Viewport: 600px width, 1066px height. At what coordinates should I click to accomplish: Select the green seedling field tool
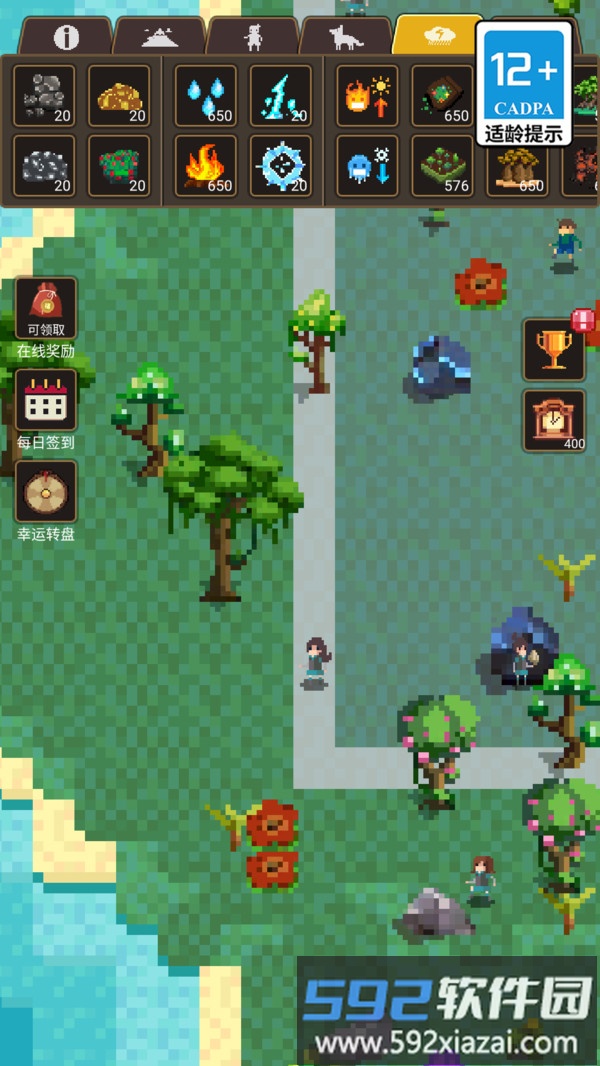pos(442,166)
